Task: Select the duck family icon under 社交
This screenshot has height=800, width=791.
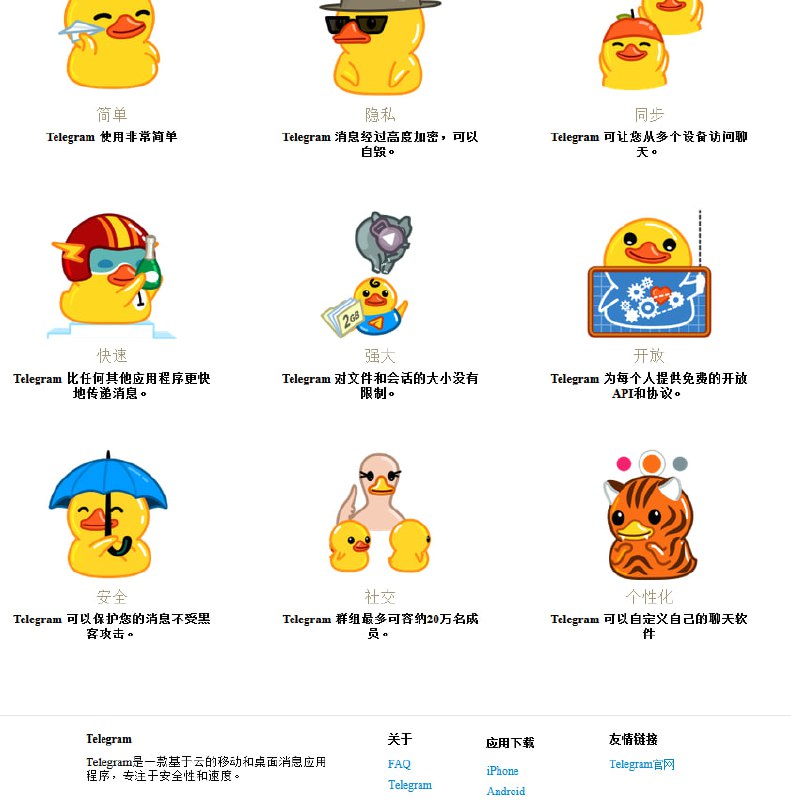Action: (x=380, y=515)
